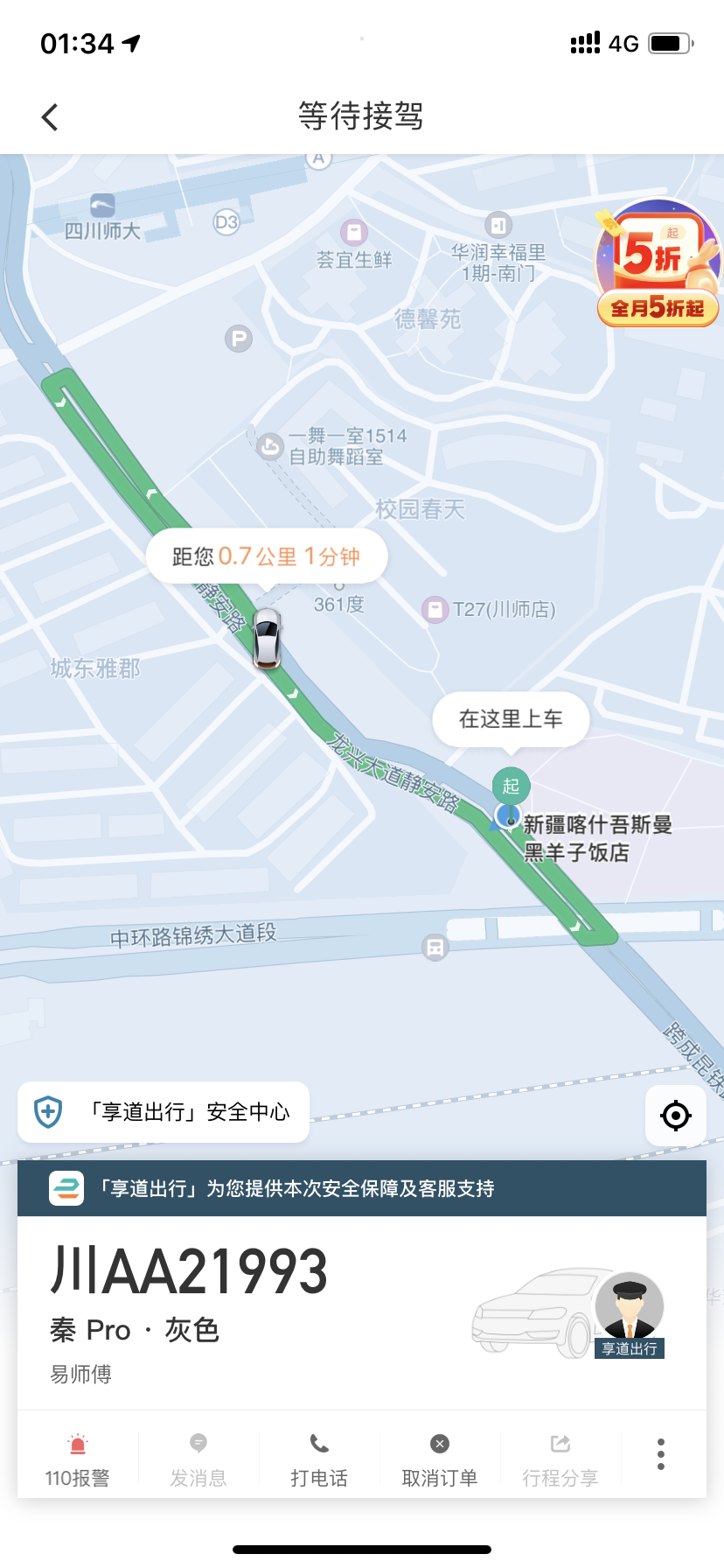The width and height of the screenshot is (724, 1568).
Task: Send a message via 发消息
Action: [198, 1459]
